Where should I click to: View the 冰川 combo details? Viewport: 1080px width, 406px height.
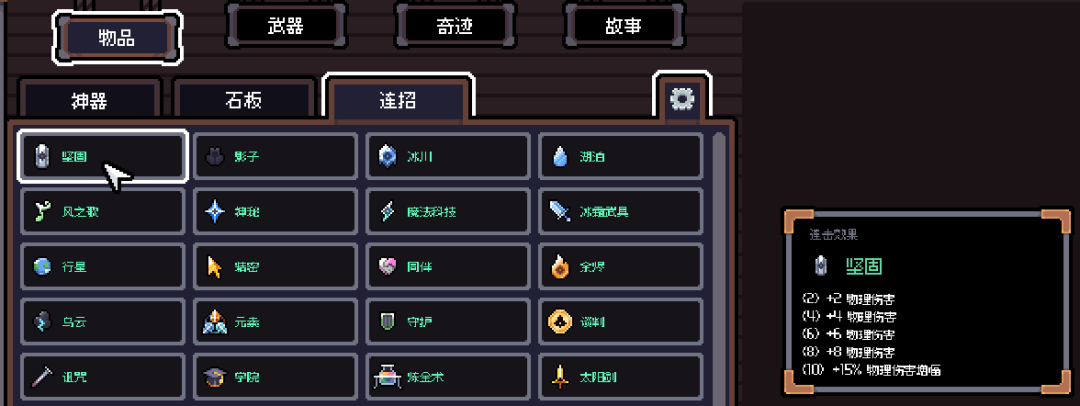pyautogui.click(x=448, y=156)
